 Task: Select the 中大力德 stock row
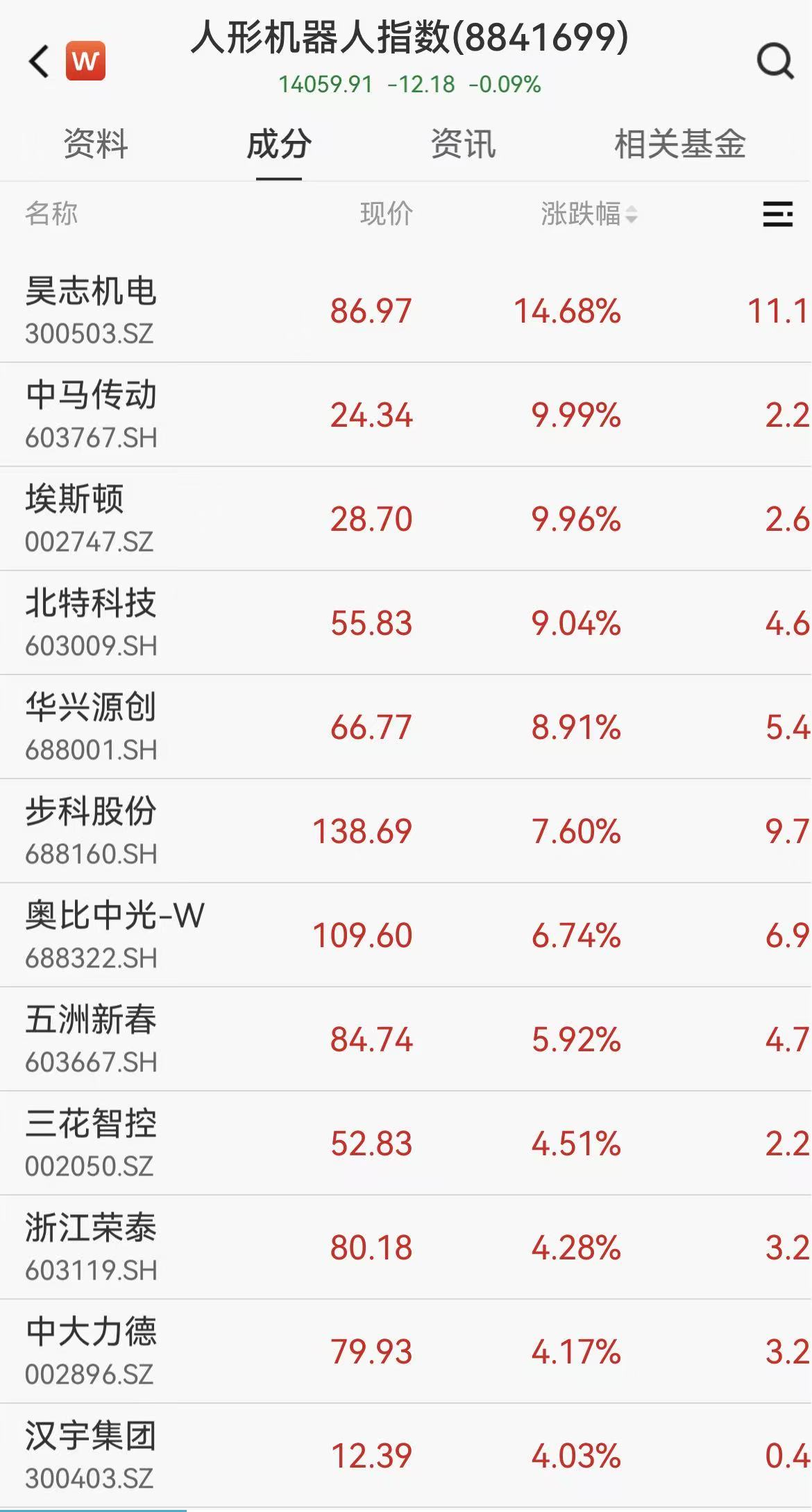point(406,1351)
